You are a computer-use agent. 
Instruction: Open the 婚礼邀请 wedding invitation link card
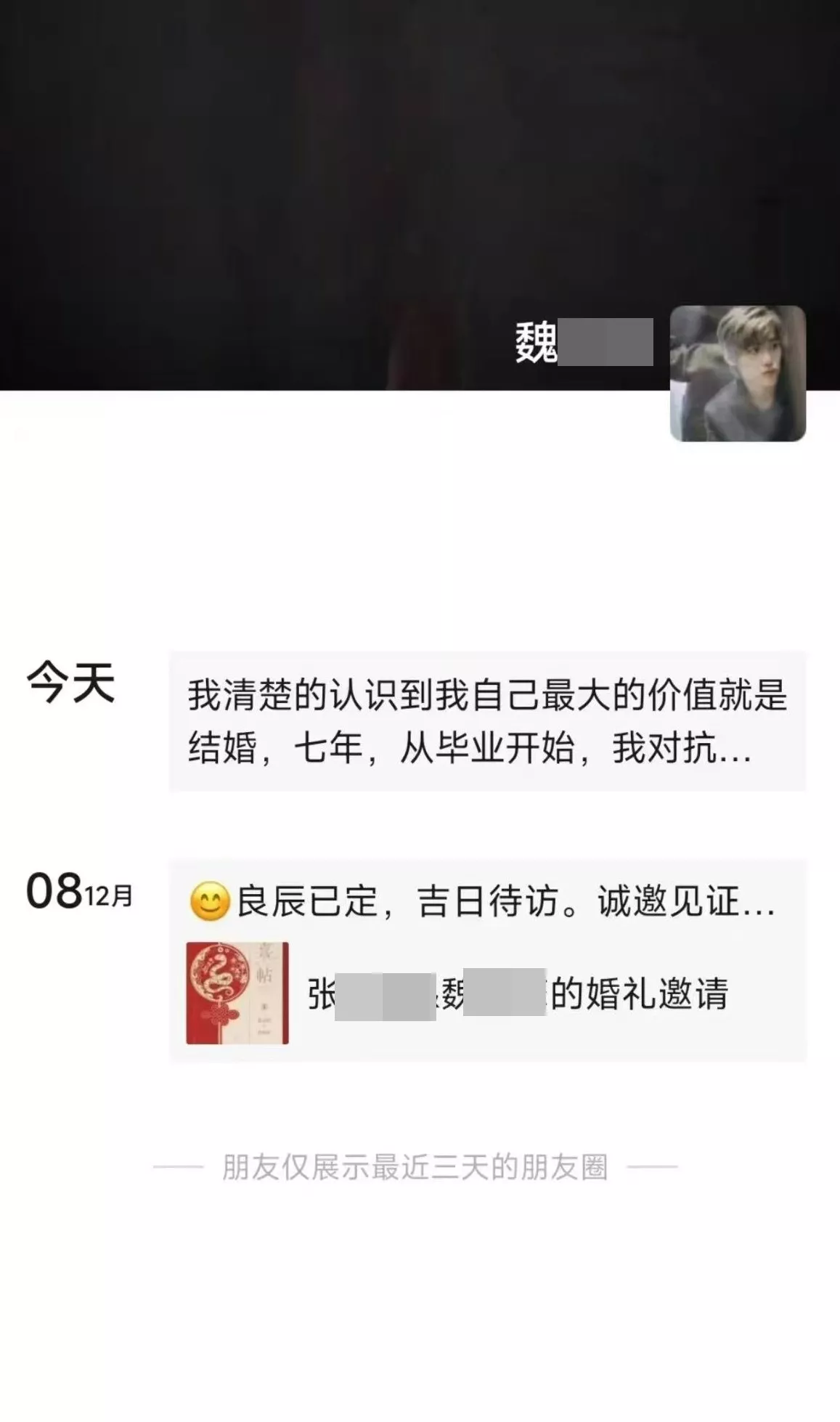tap(487, 994)
